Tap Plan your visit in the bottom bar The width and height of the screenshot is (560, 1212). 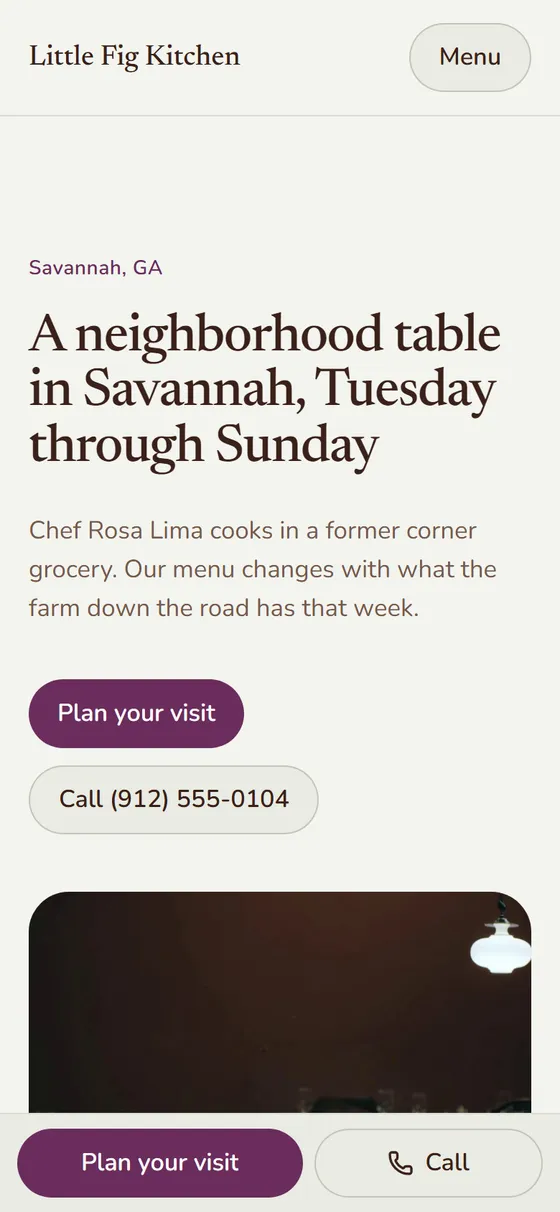click(x=160, y=1163)
